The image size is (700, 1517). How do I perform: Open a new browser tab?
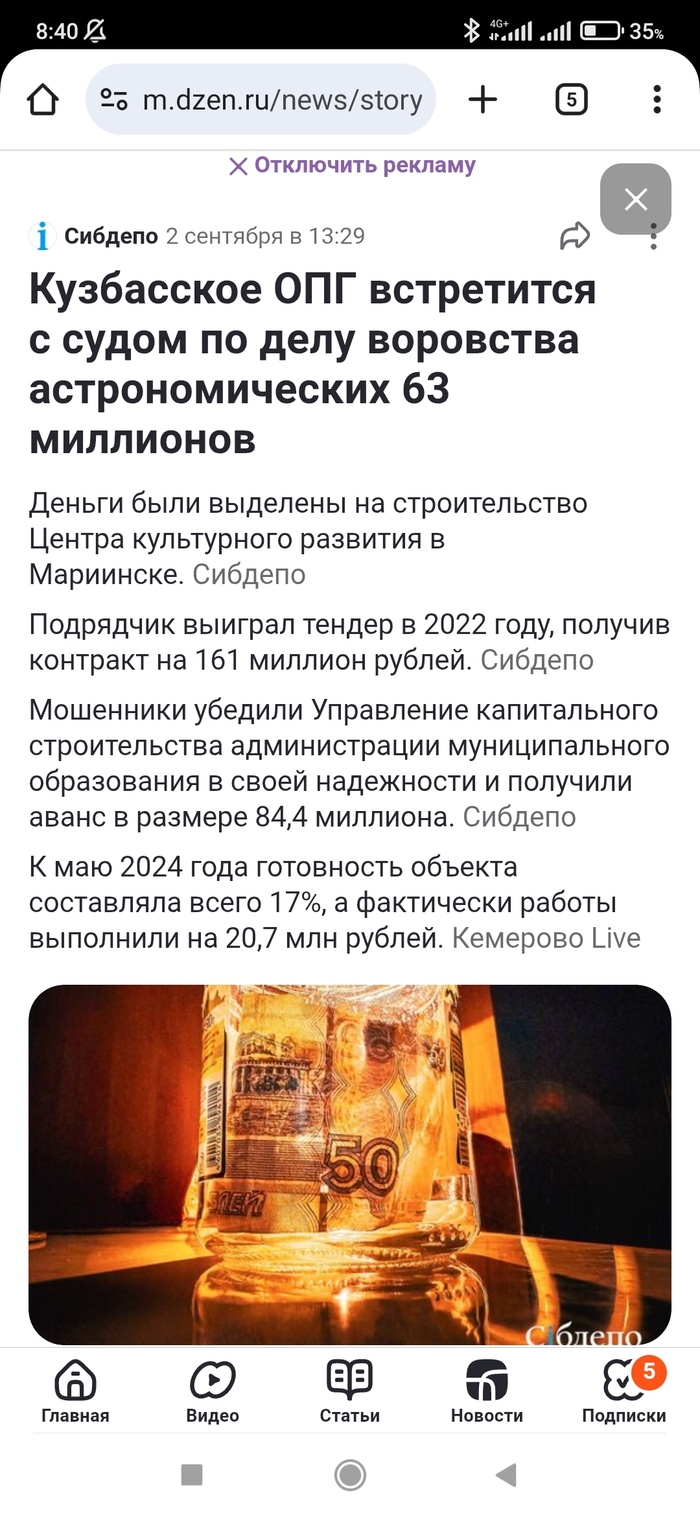coord(482,99)
